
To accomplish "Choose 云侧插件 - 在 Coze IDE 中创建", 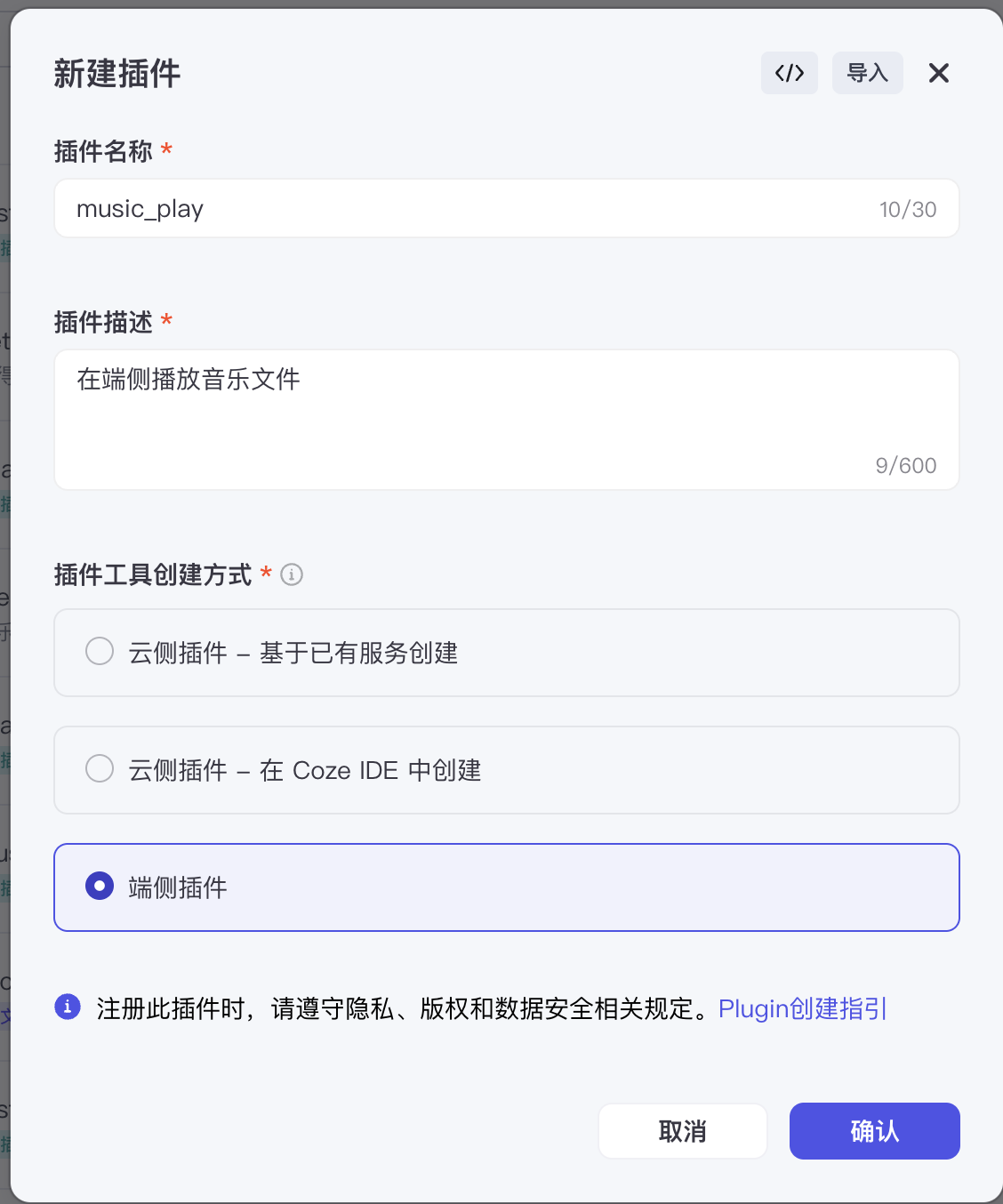I will (100, 769).
